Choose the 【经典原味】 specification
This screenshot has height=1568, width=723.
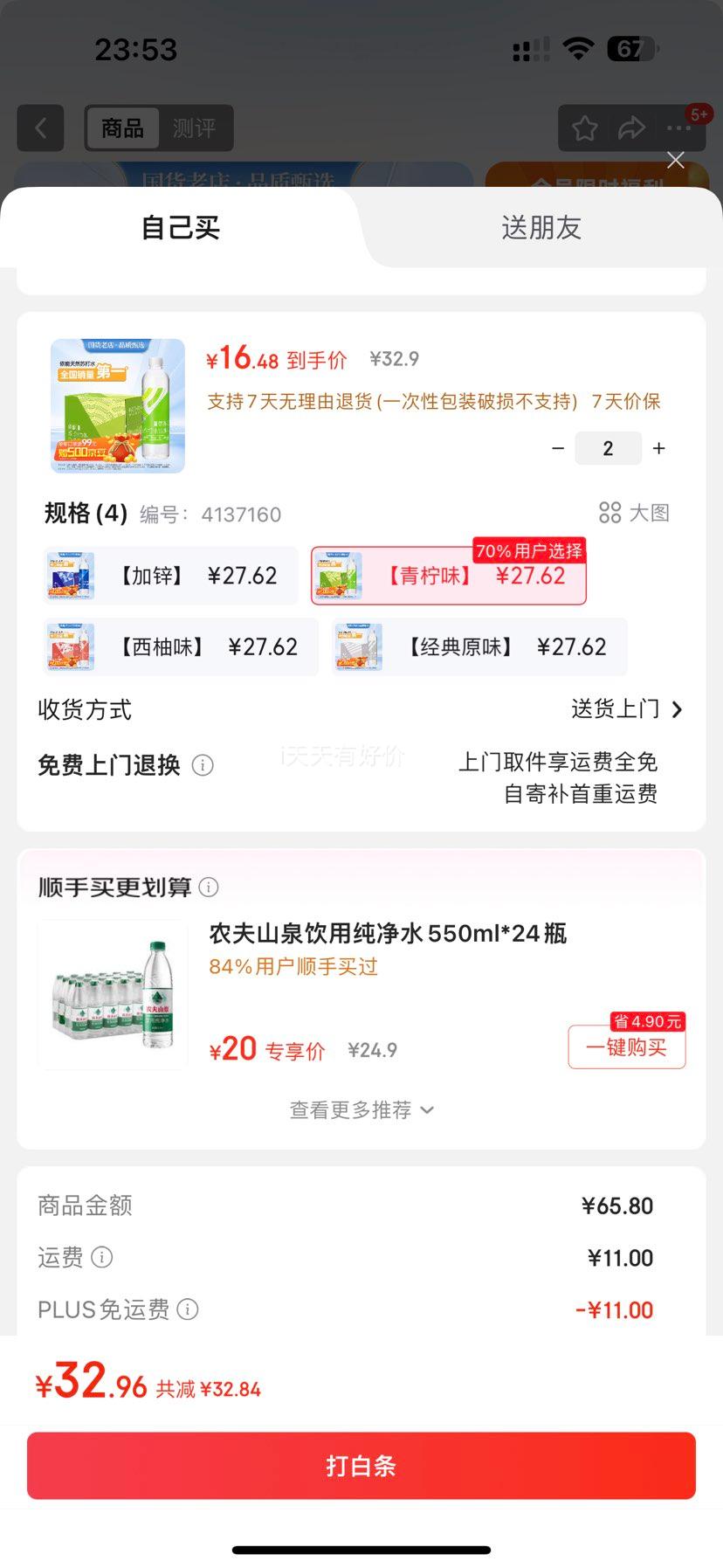(x=479, y=647)
